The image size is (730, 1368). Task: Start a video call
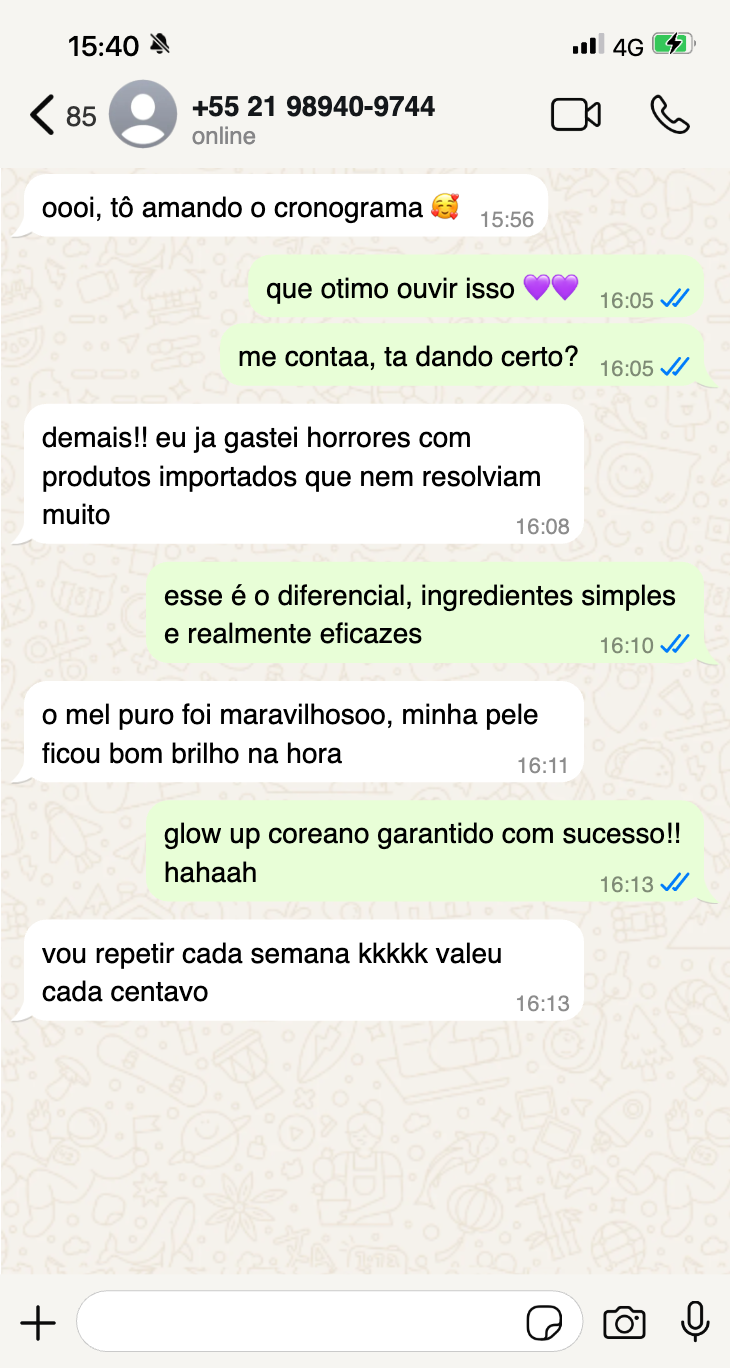[575, 115]
